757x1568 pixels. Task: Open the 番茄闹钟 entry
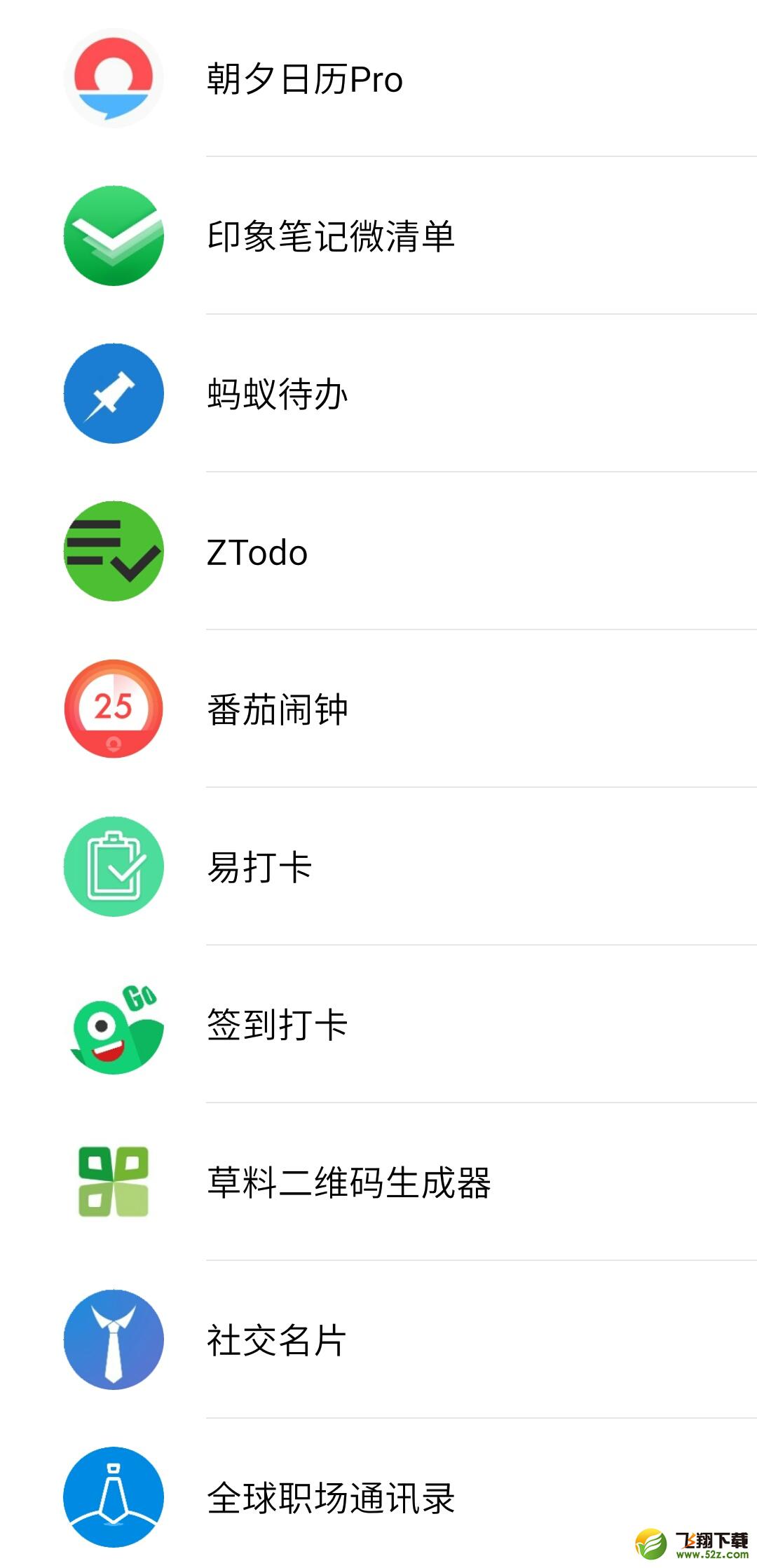pos(378,709)
